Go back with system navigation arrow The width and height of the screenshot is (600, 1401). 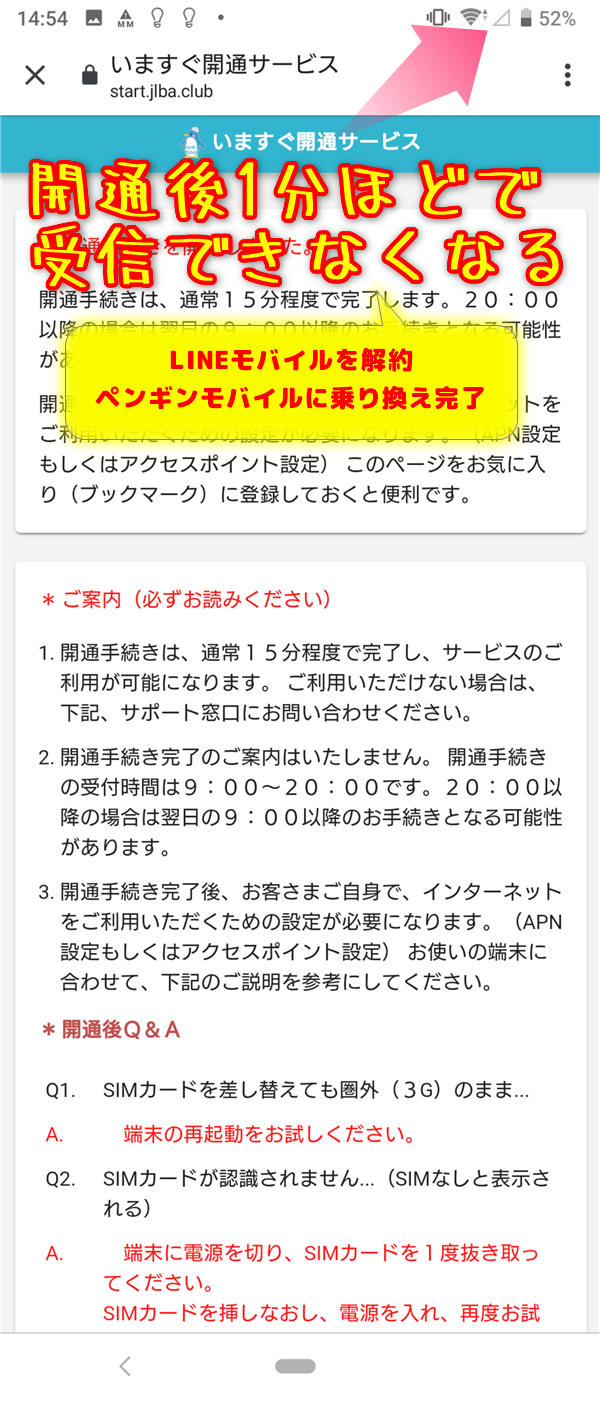click(x=125, y=1366)
